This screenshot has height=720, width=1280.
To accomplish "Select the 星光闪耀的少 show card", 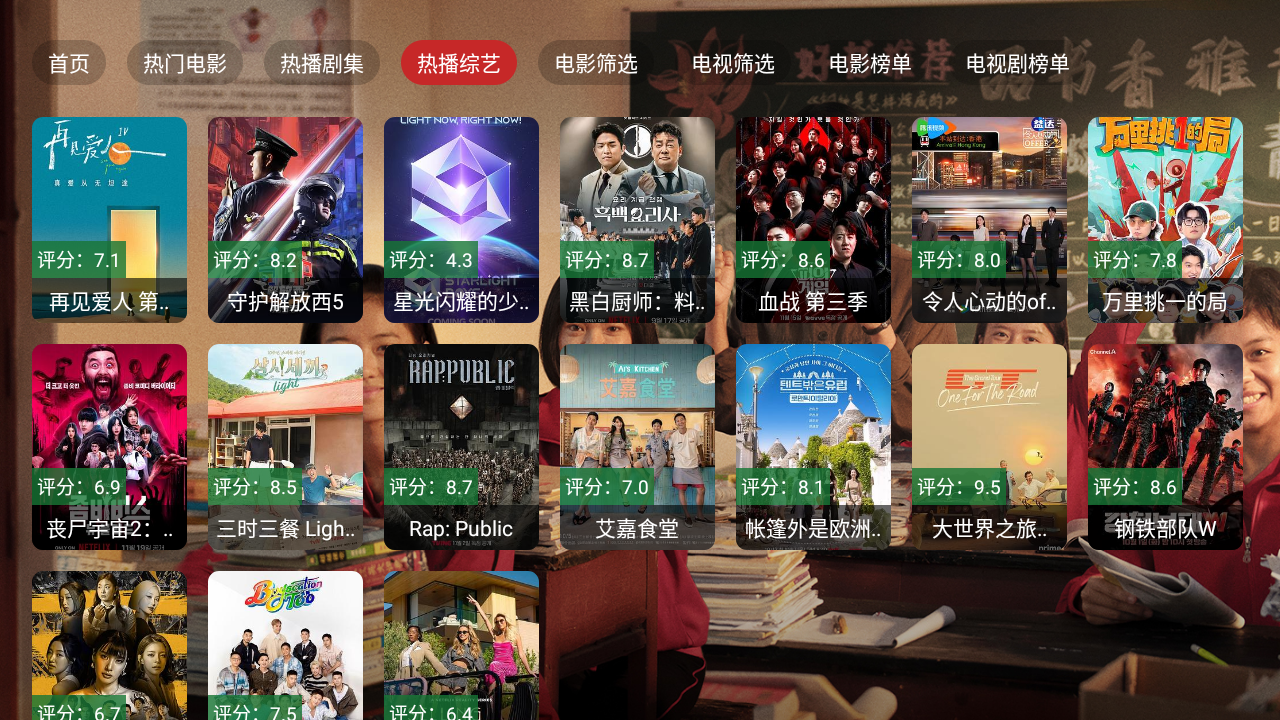I will (461, 220).
